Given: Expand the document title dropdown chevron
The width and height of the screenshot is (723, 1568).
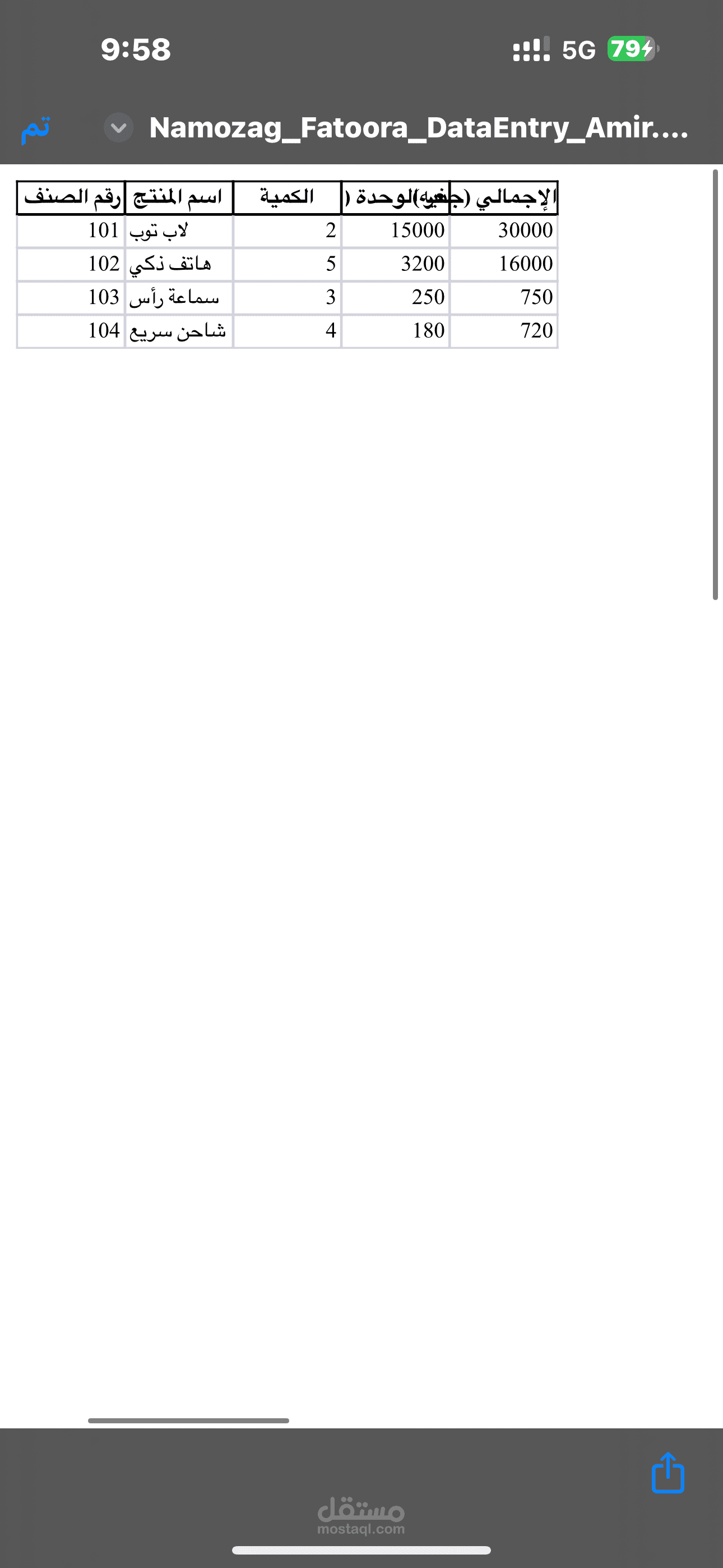Looking at the screenshot, I should 119,128.
